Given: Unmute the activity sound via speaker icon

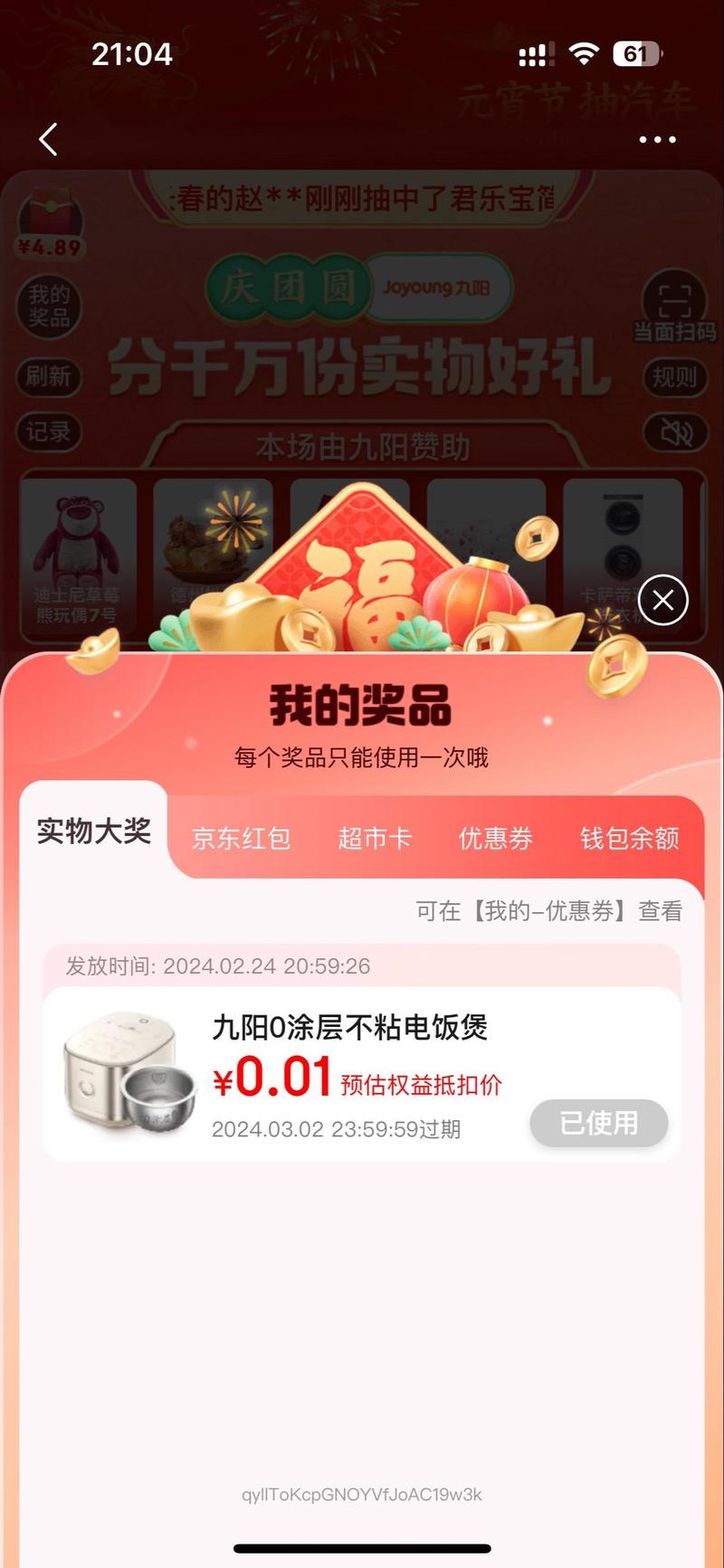Looking at the screenshot, I should click(x=676, y=432).
